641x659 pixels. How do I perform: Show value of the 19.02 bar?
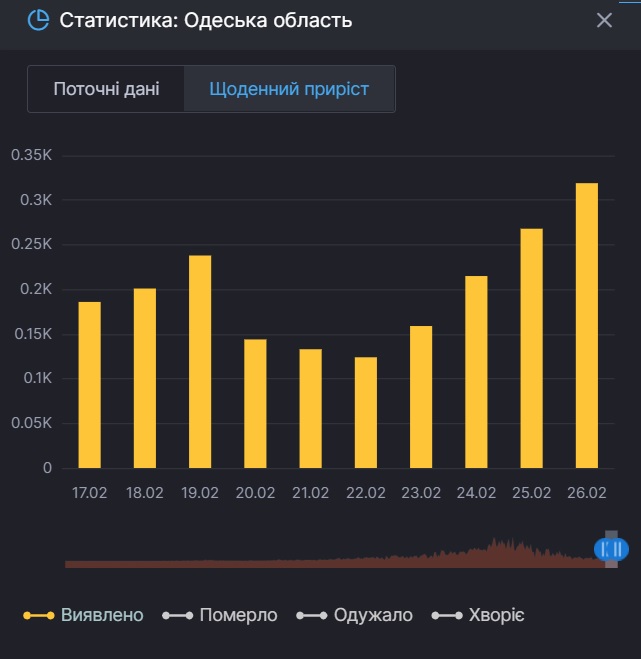[x=200, y=361]
